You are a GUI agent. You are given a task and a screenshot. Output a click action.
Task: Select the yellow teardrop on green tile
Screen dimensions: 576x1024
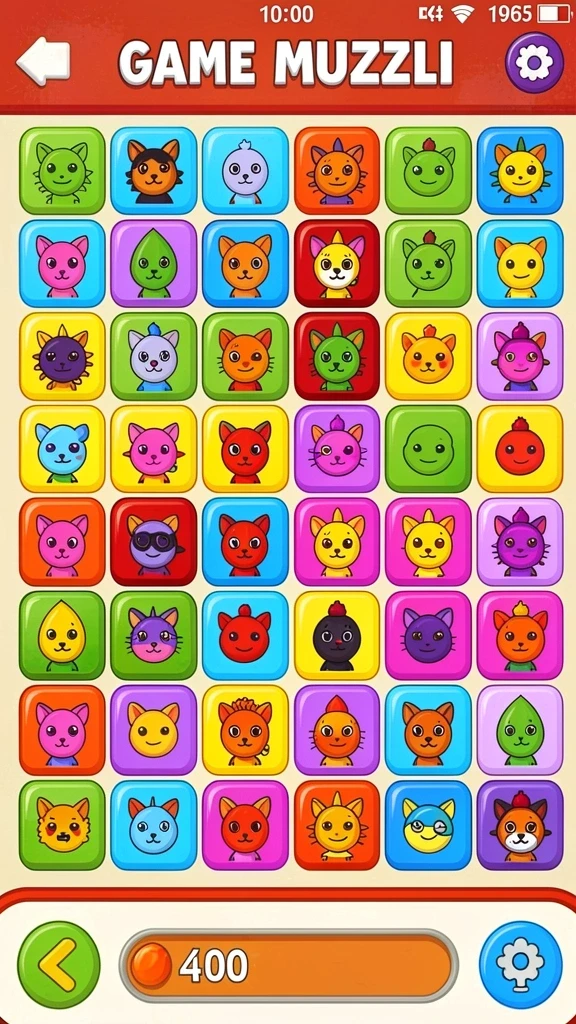62,635
